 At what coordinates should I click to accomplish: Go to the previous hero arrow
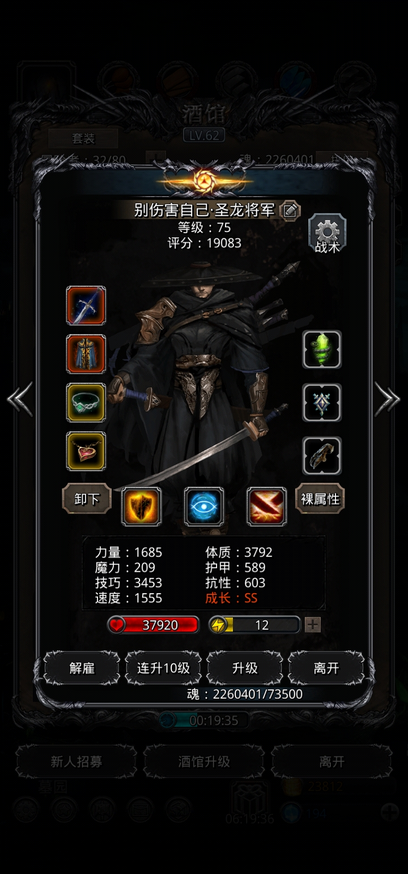click(20, 399)
